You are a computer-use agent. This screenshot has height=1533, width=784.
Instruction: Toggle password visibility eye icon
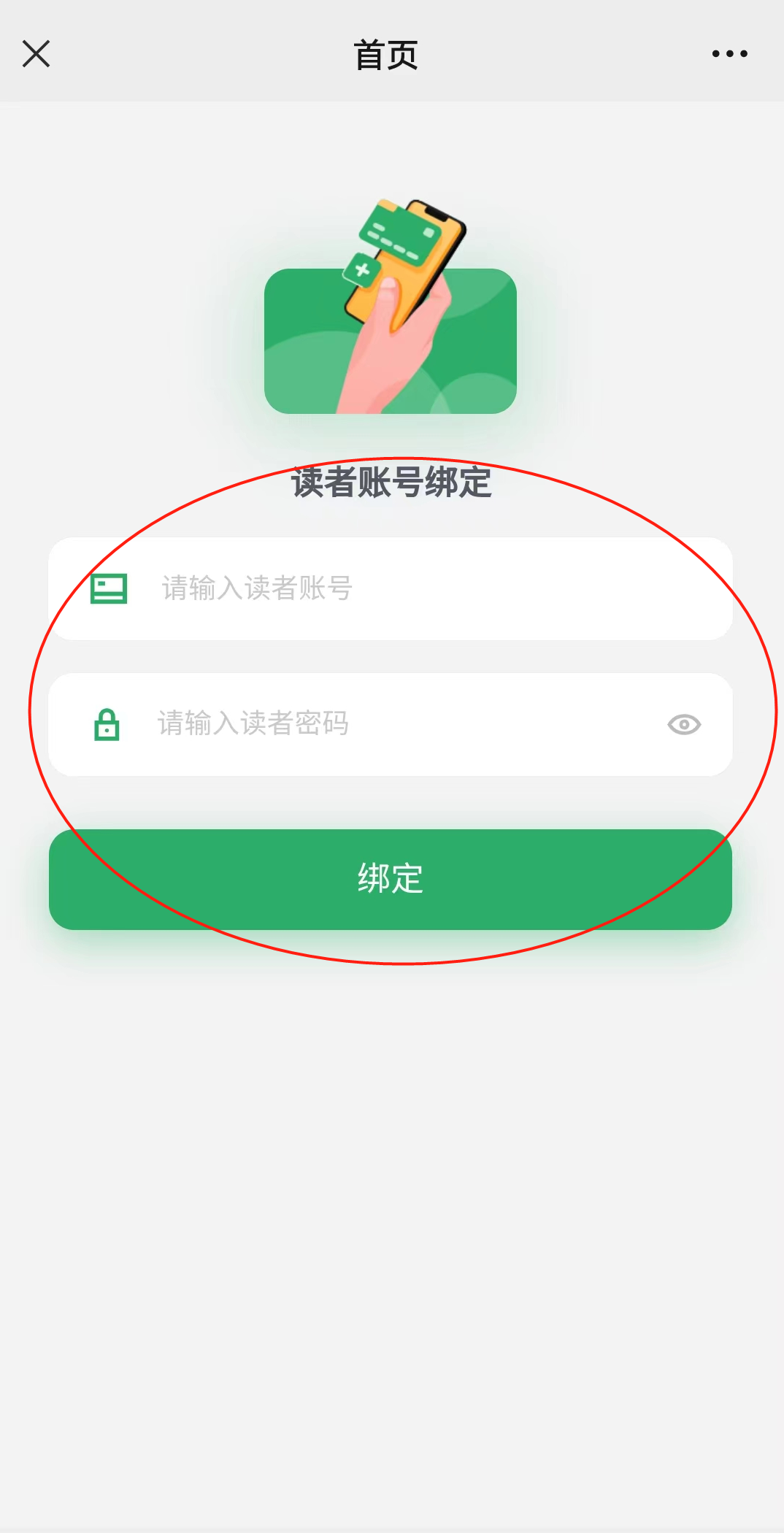684,724
